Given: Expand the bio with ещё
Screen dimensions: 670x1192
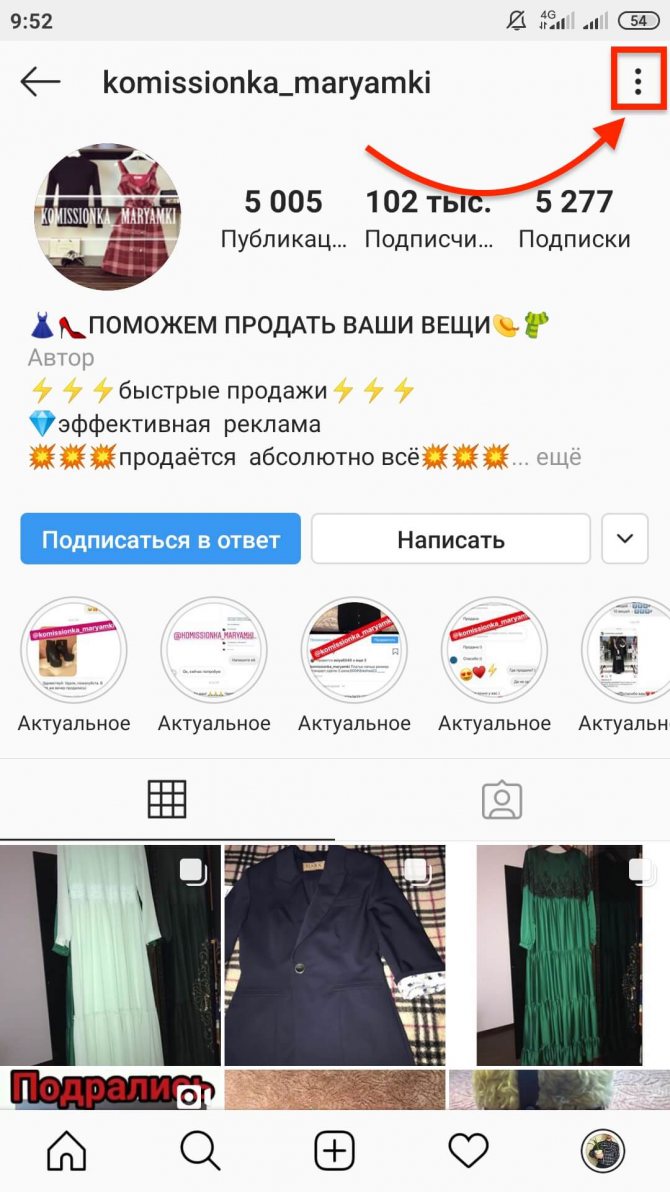Looking at the screenshot, I should pyautogui.click(x=559, y=458).
